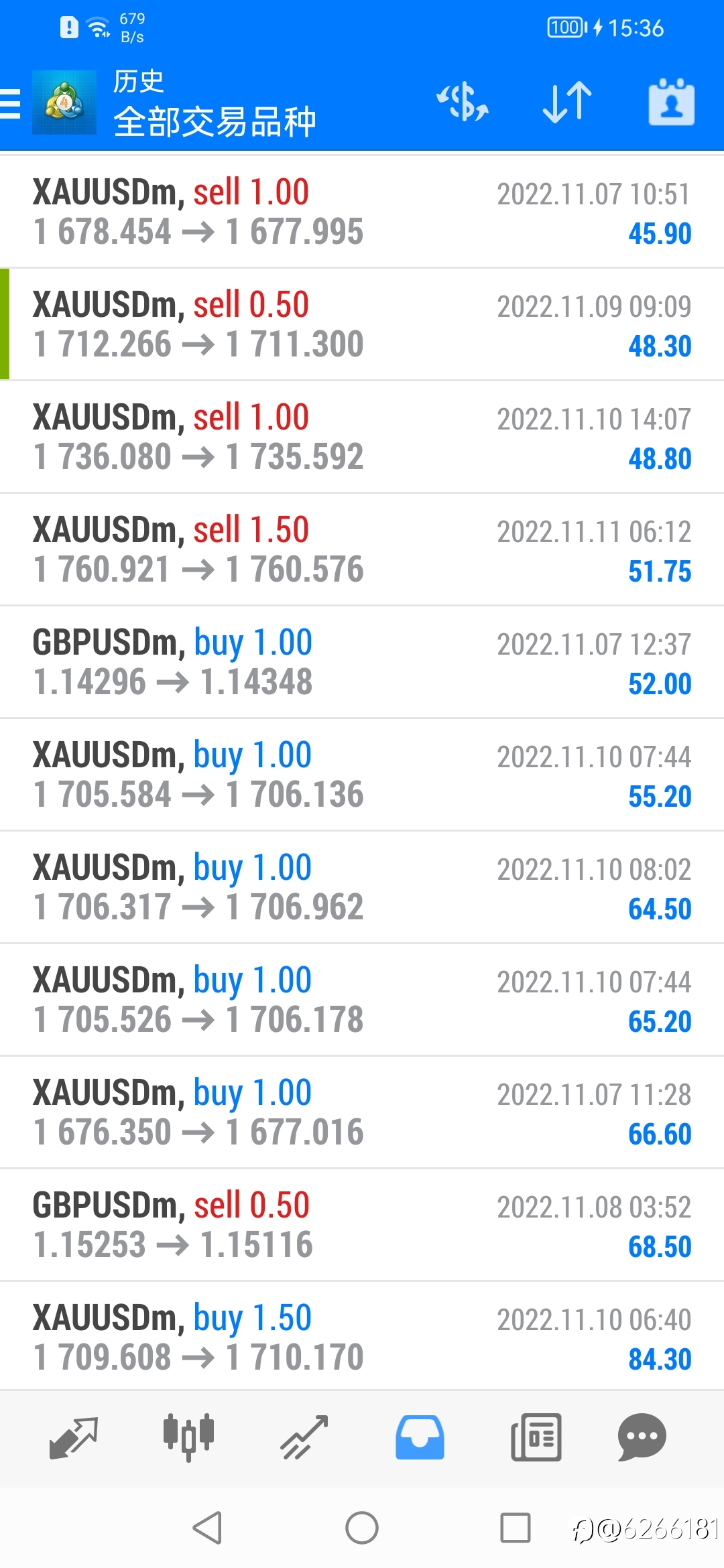Tap the currency symbol filter icon
Viewport: 724px width, 1568px height.
[x=463, y=102]
